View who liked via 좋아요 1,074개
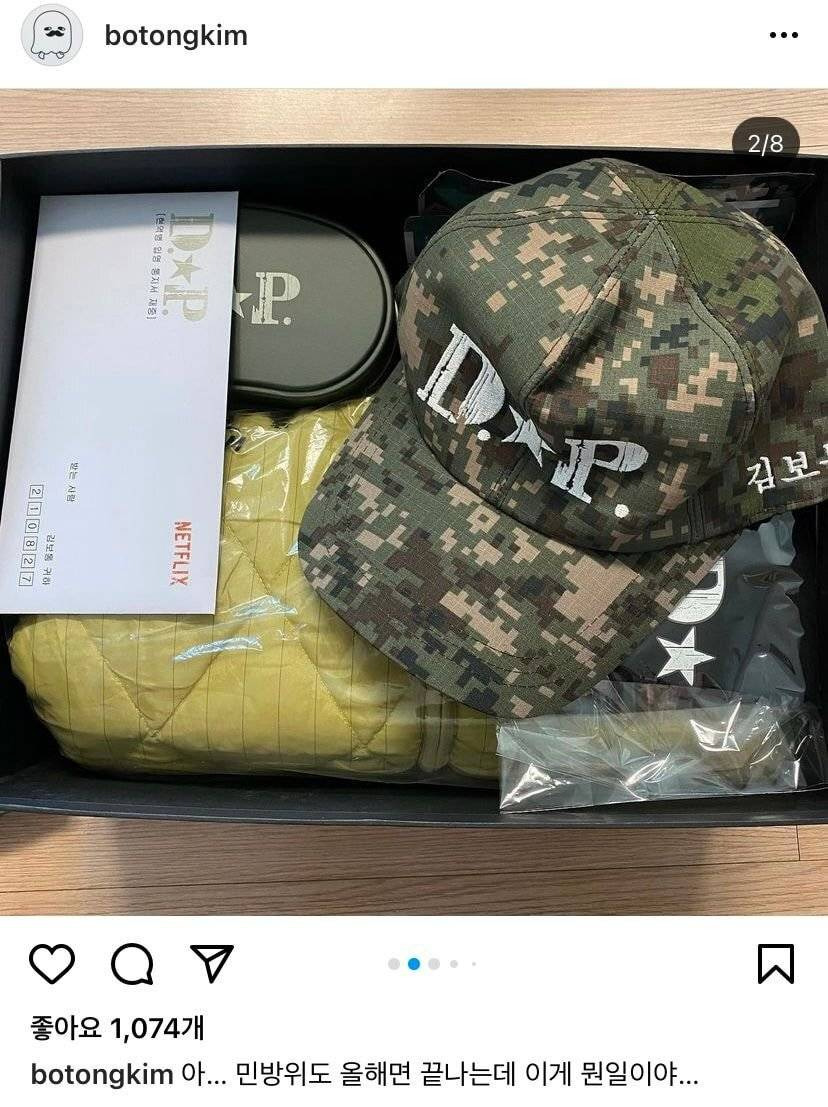The height and width of the screenshot is (1107, 828). pyautogui.click(x=117, y=1027)
